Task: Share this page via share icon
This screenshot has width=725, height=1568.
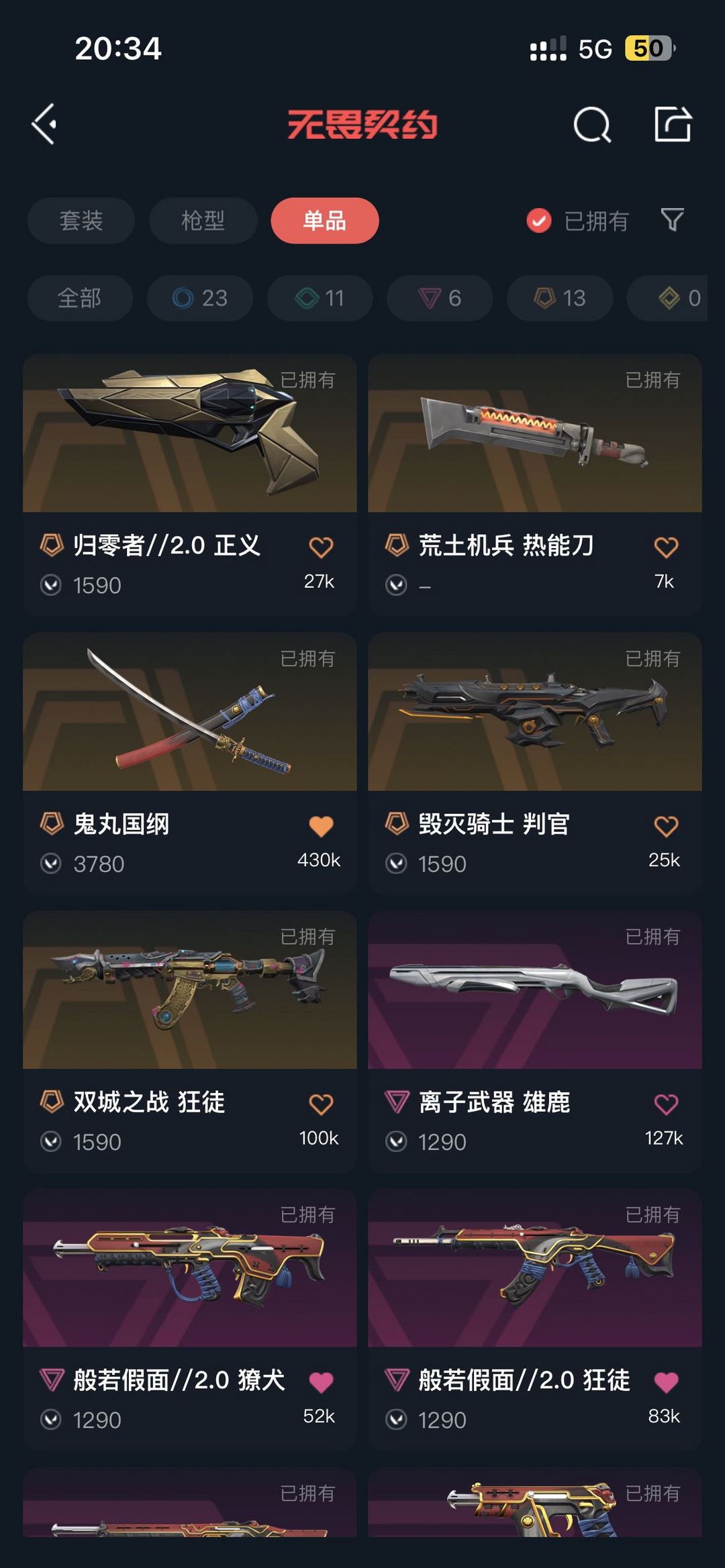Action: click(673, 124)
